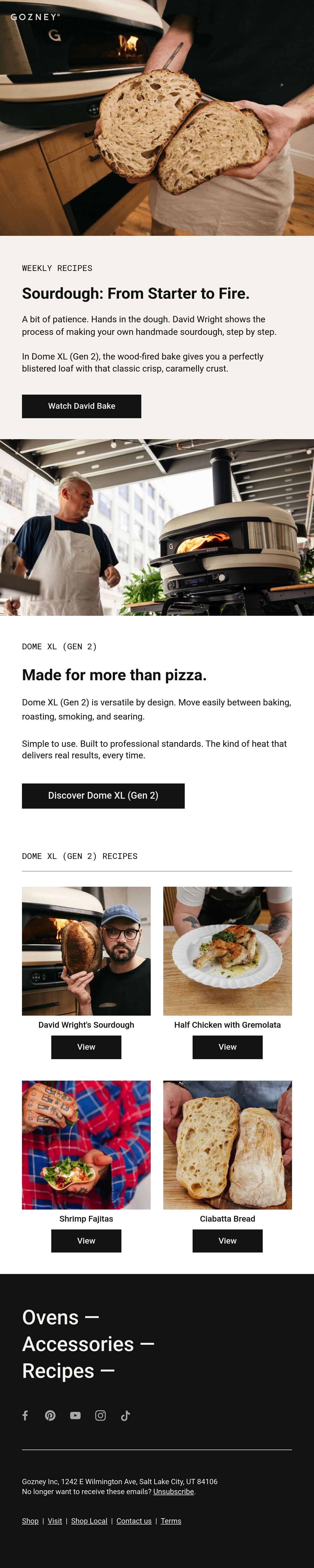
Task: Open the Ovens footer link
Action: pos(61,1317)
